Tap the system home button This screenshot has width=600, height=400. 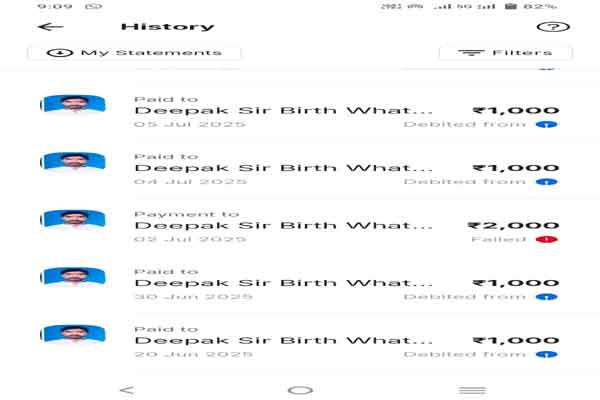pos(299,389)
